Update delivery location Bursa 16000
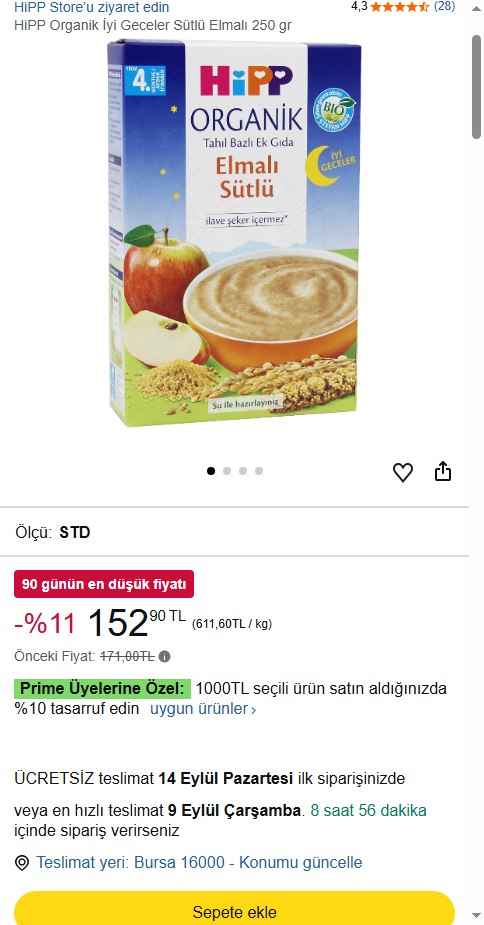This screenshot has height=925, width=484. (200, 862)
